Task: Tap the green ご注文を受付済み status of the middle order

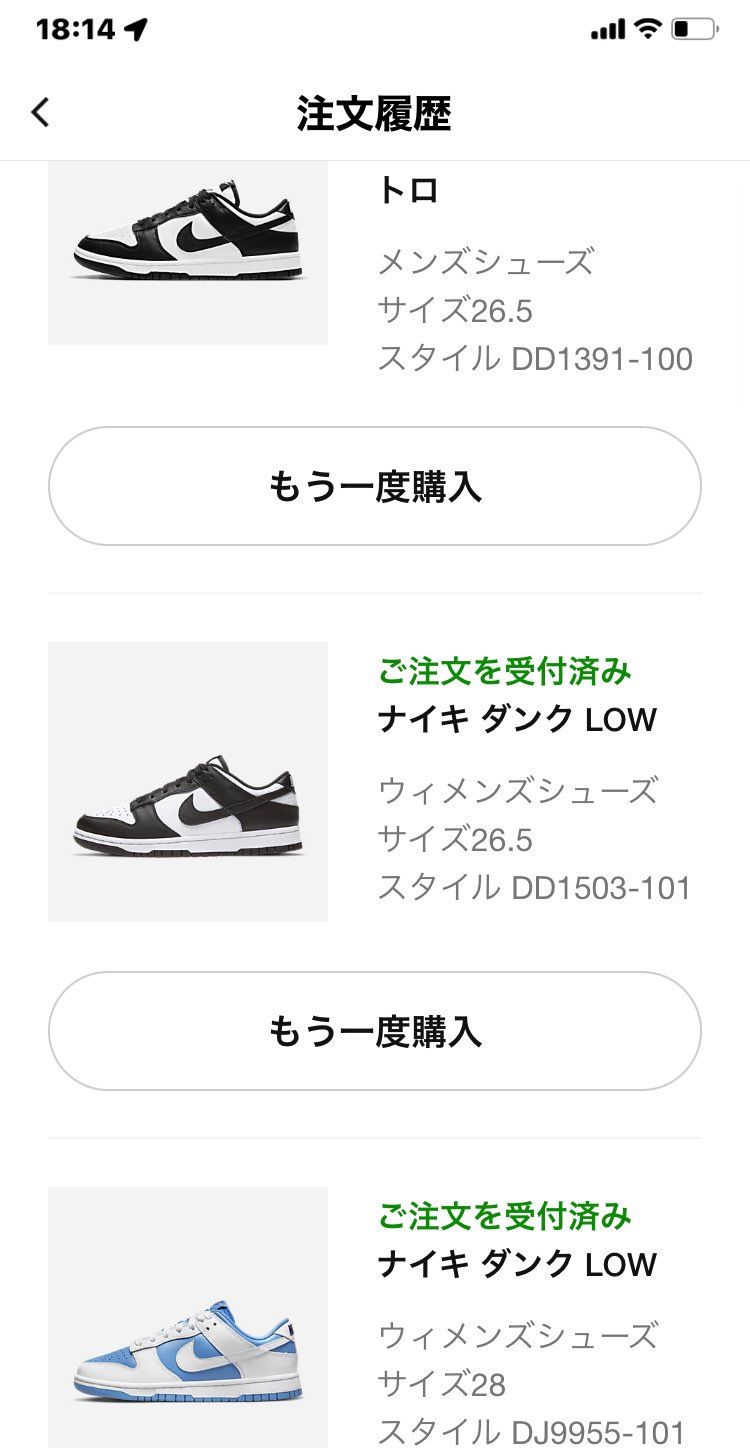Action: click(505, 672)
